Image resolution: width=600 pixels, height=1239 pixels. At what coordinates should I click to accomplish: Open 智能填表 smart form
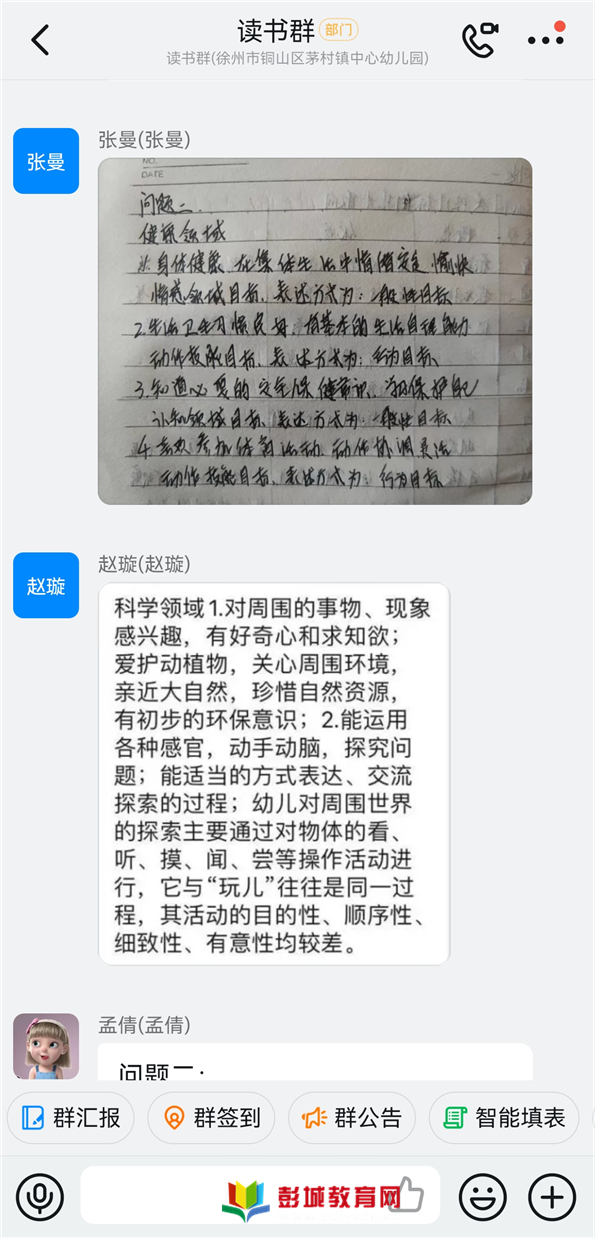(504, 1118)
